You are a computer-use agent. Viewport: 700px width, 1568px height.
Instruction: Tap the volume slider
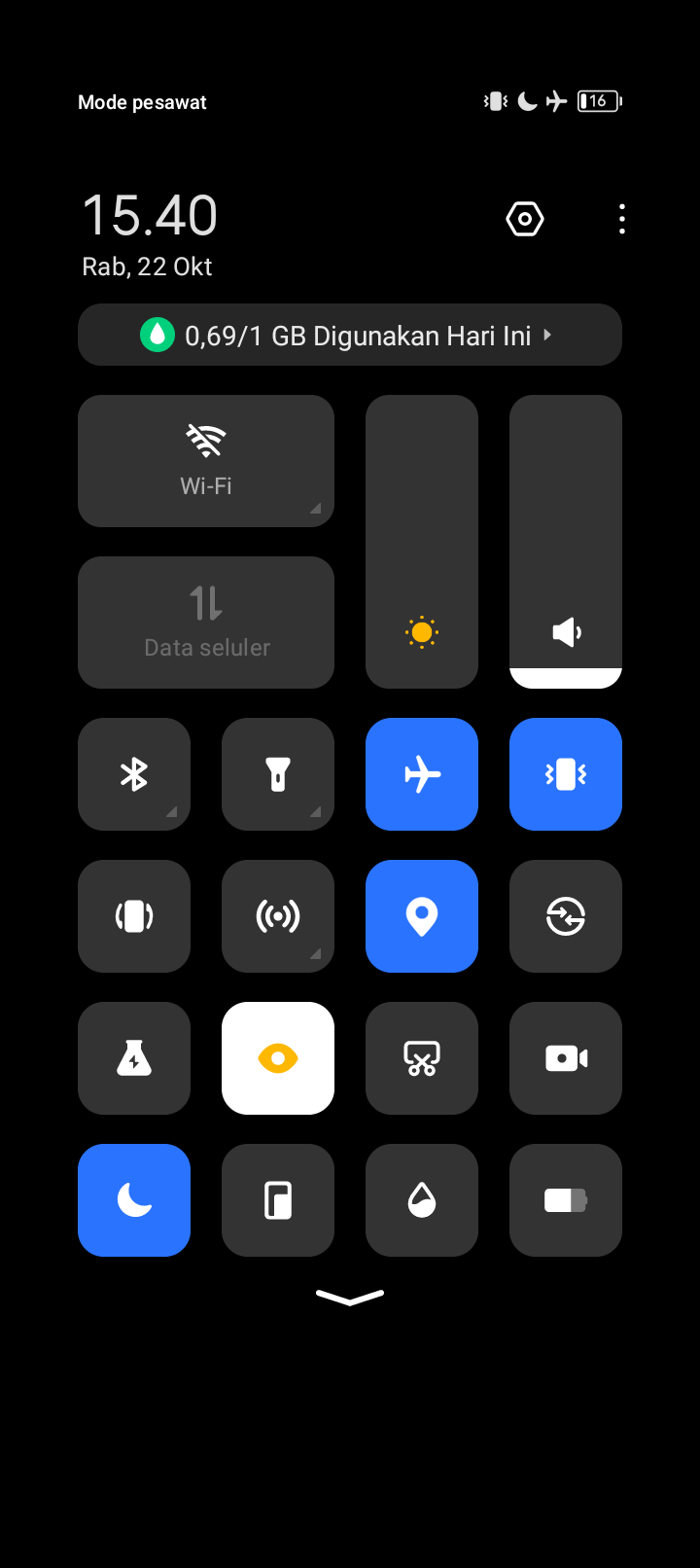[566, 541]
